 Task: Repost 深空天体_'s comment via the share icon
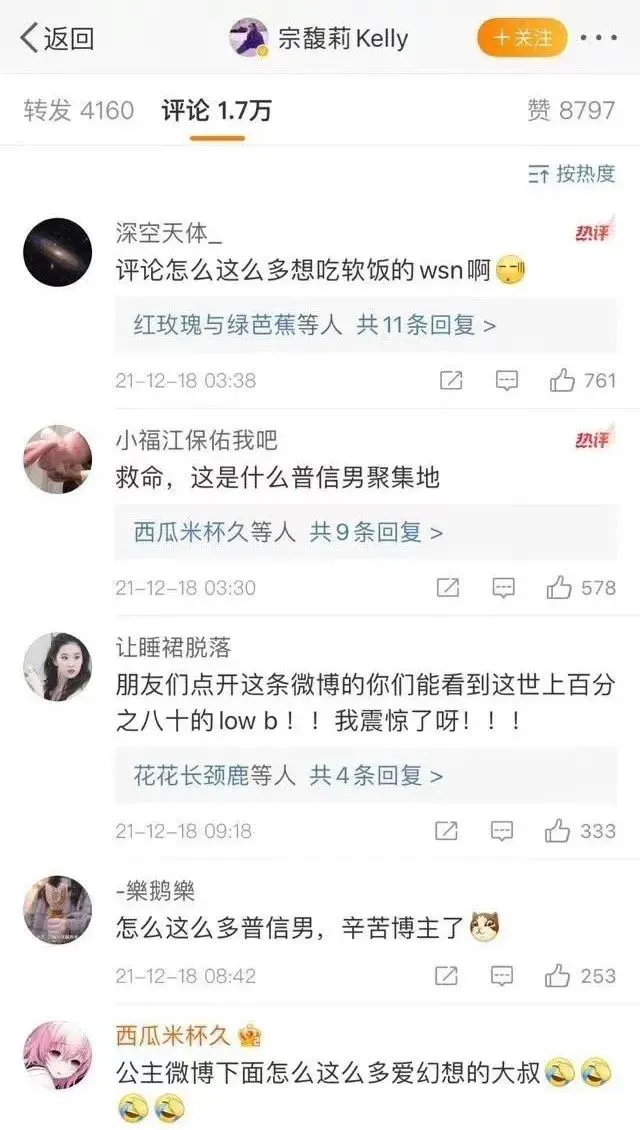pyautogui.click(x=451, y=380)
